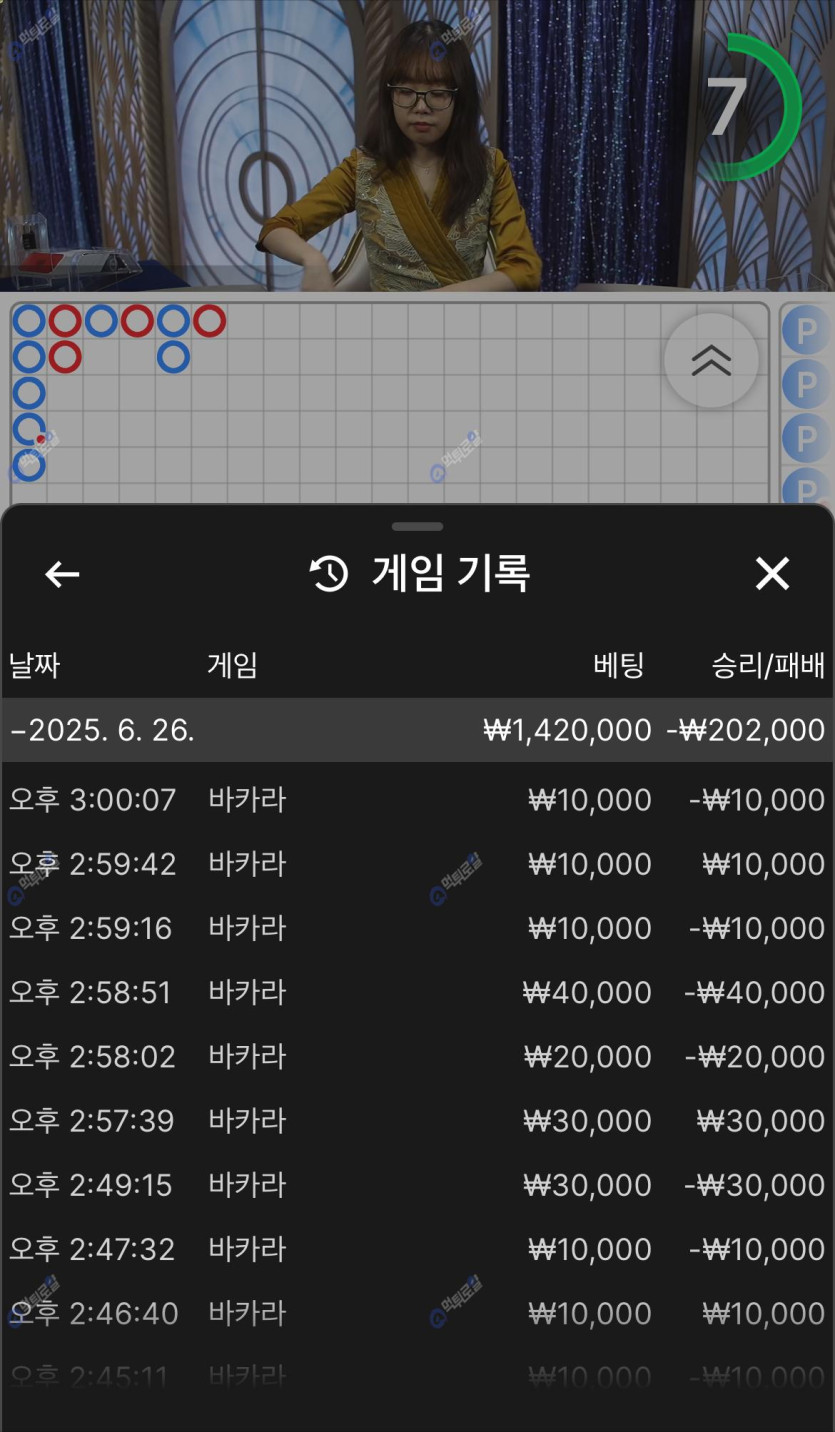Go back from the game history panel
835x1432 pixels.
click(62, 574)
